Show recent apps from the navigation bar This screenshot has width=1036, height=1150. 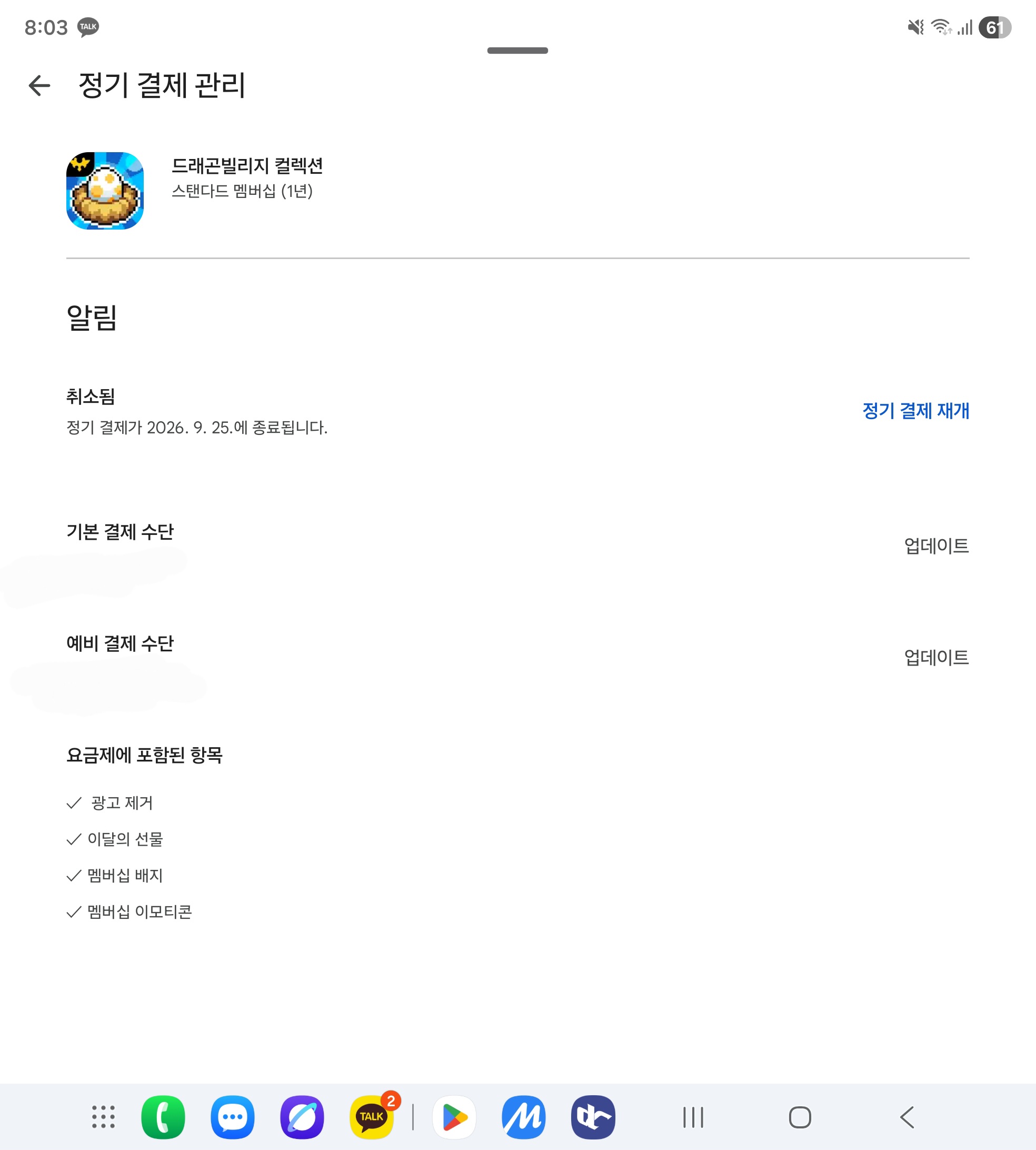click(x=693, y=1117)
